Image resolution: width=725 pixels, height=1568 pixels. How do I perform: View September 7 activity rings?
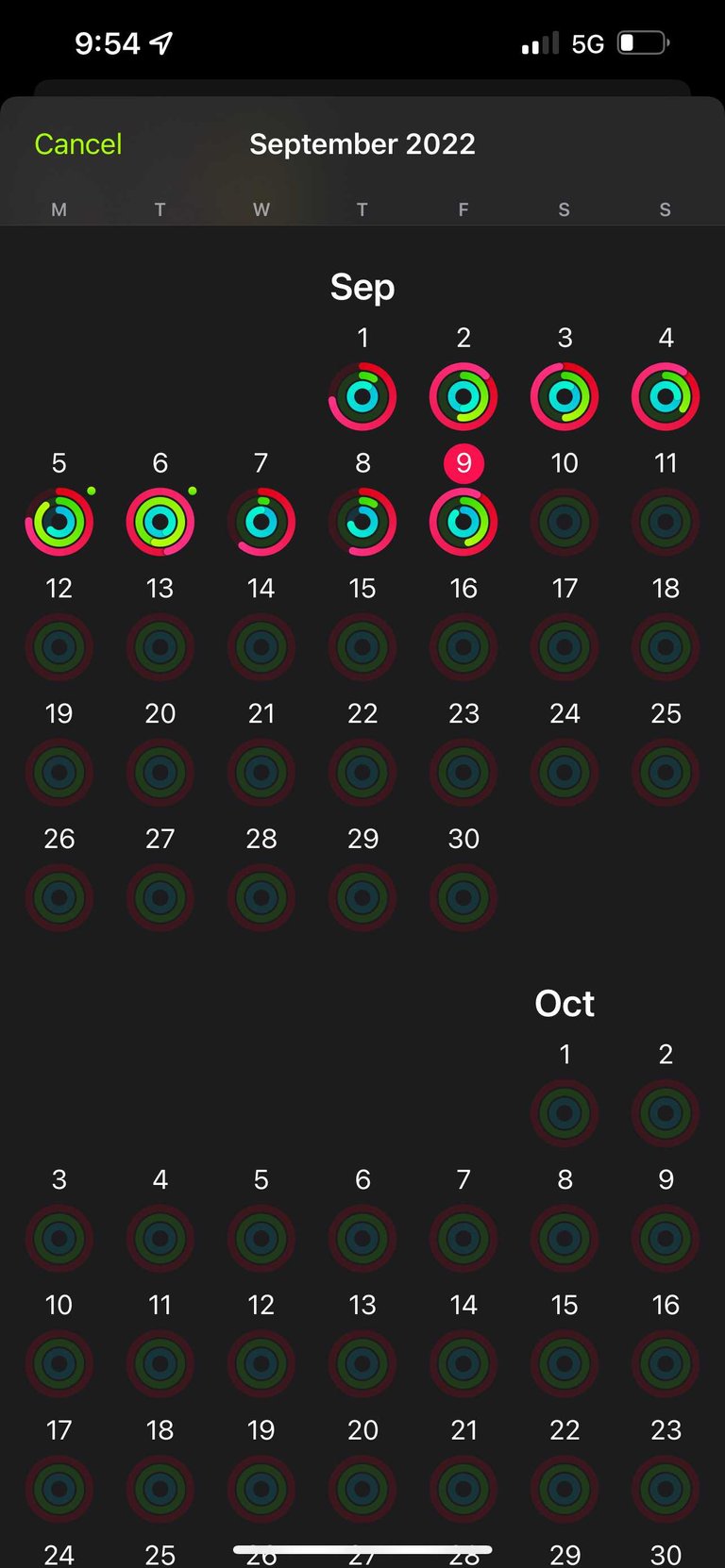coord(261,522)
